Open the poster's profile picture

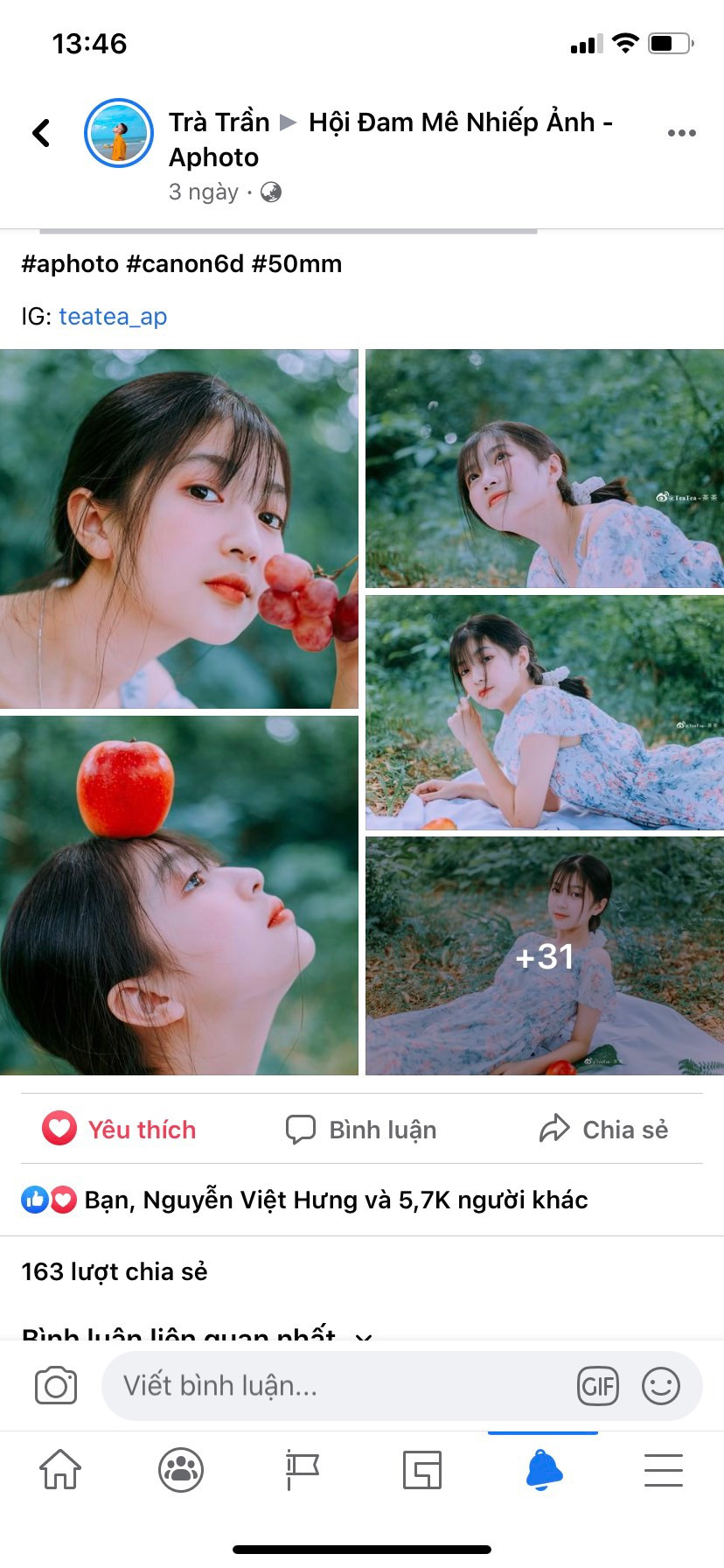(x=119, y=133)
